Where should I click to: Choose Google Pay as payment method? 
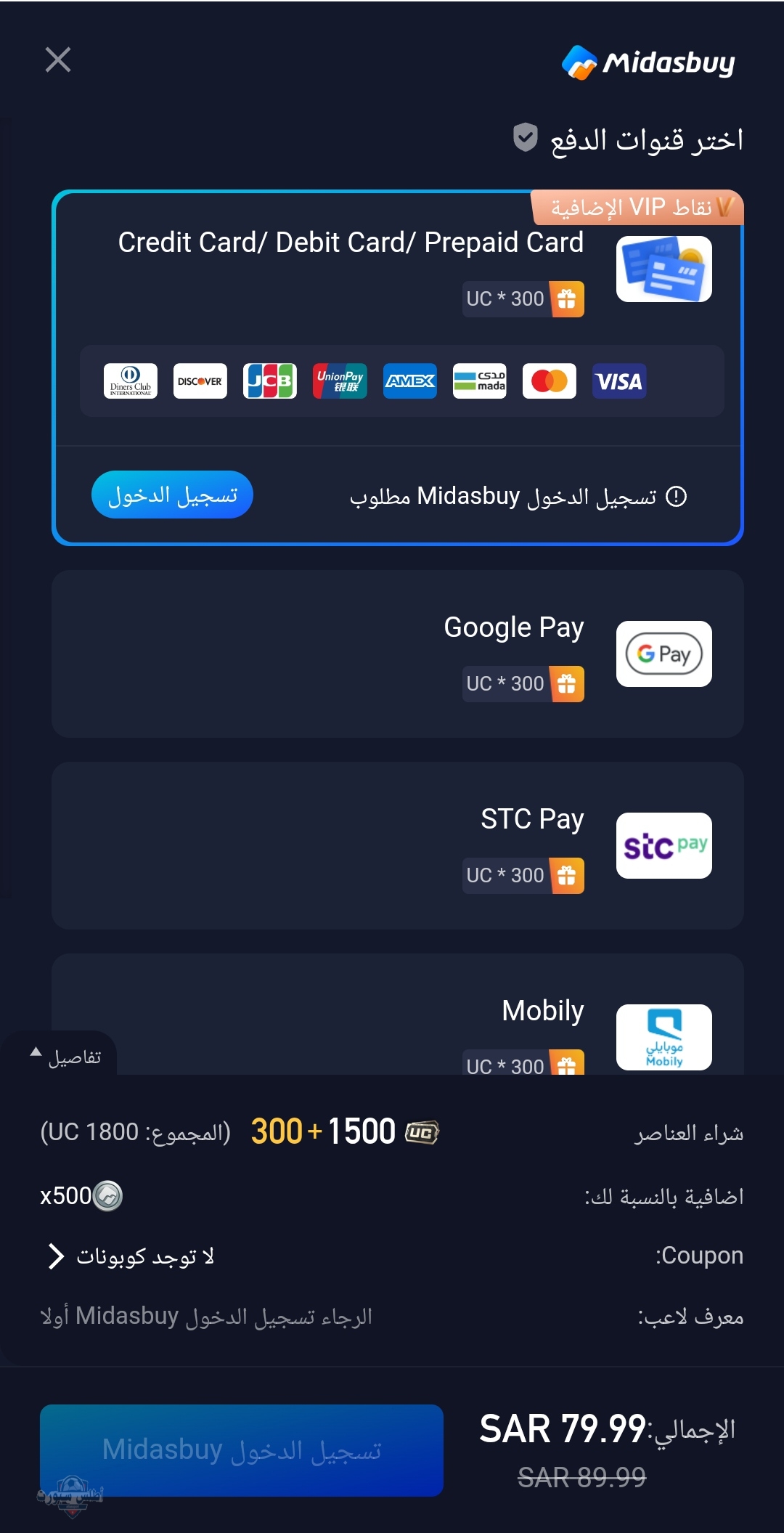(x=398, y=654)
